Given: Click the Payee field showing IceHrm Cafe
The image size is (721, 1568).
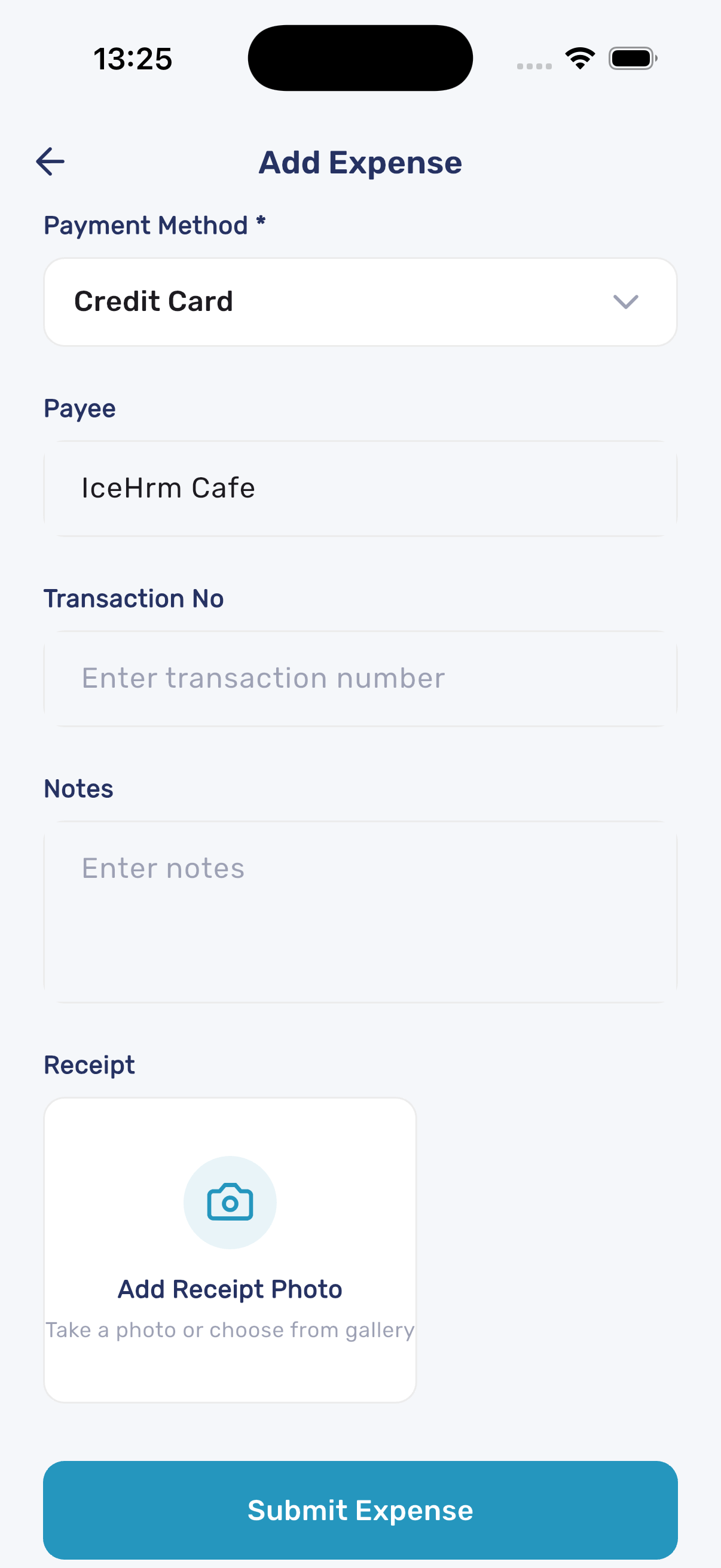Looking at the screenshot, I should pos(360,487).
